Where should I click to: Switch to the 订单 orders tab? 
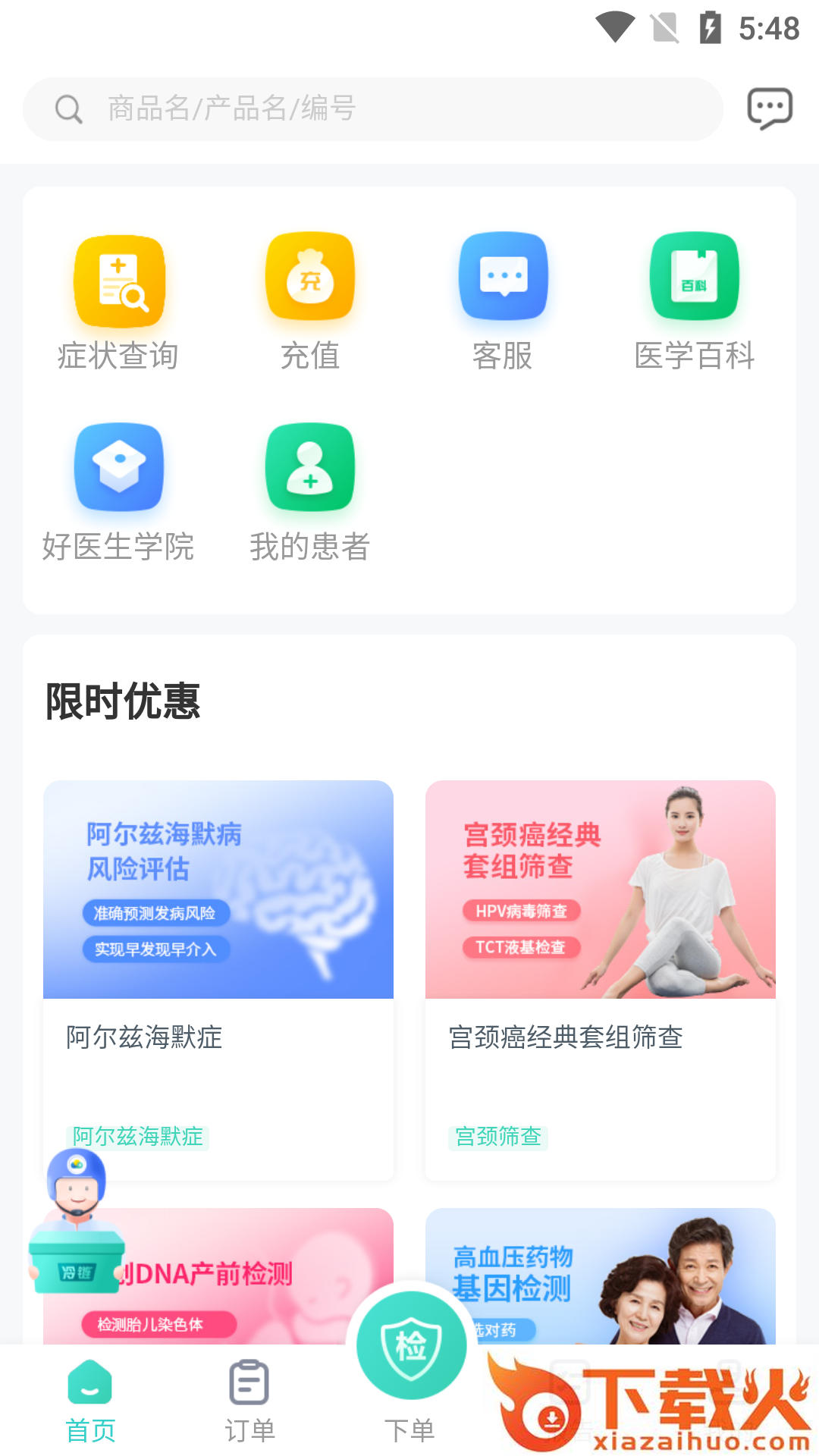coord(249,1401)
